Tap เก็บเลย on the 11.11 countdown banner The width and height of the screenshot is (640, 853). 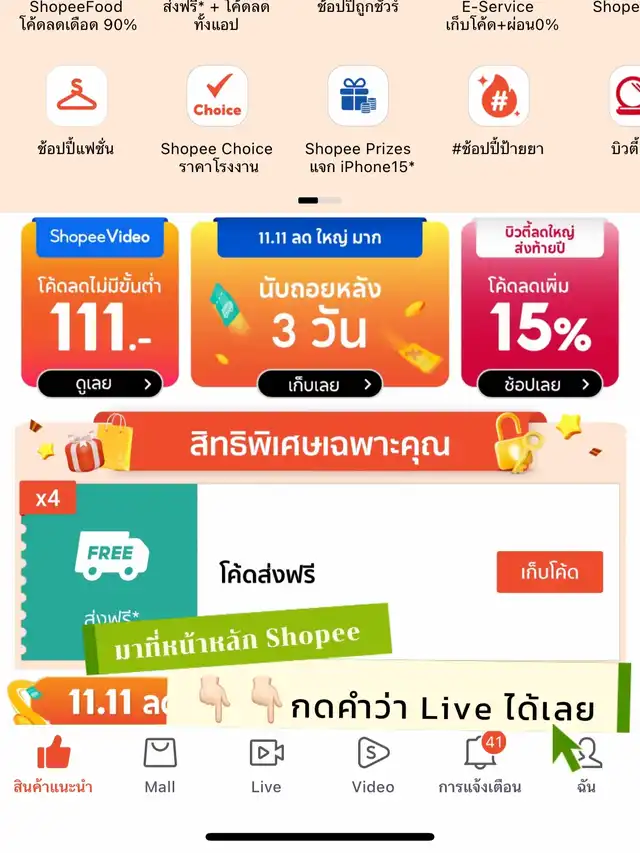tap(320, 383)
